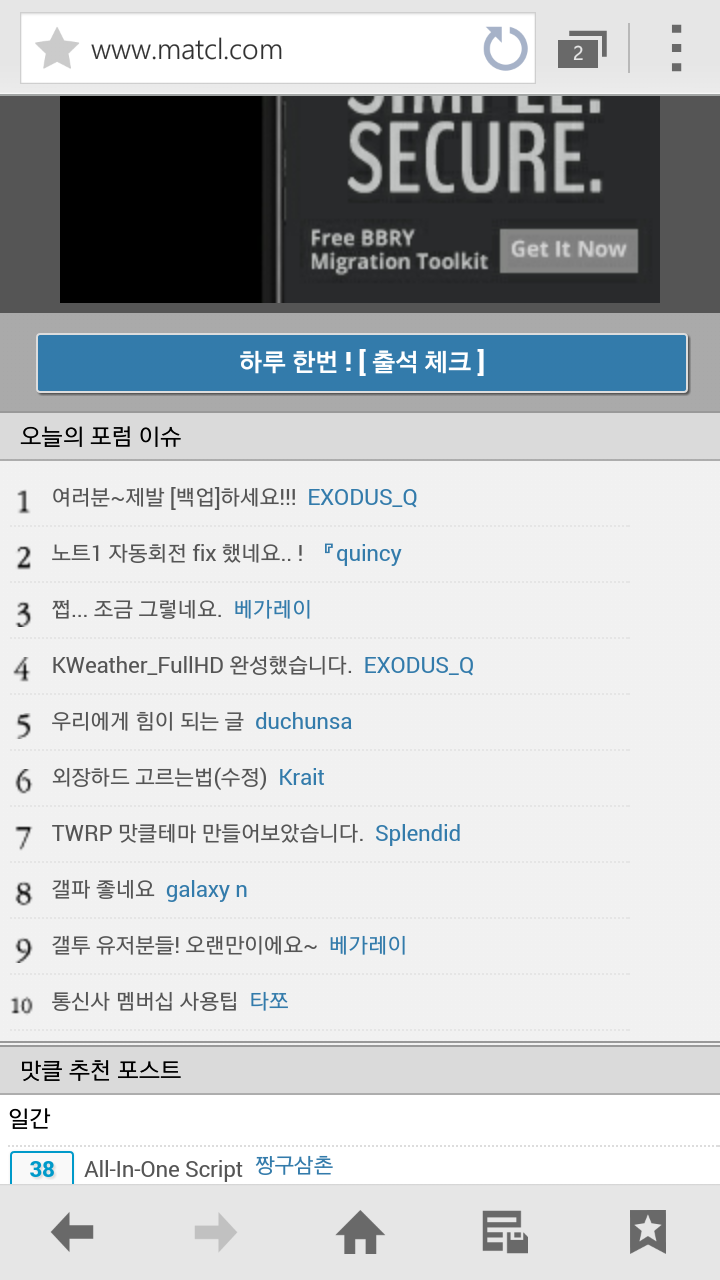Reload the current page

[x=505, y=49]
